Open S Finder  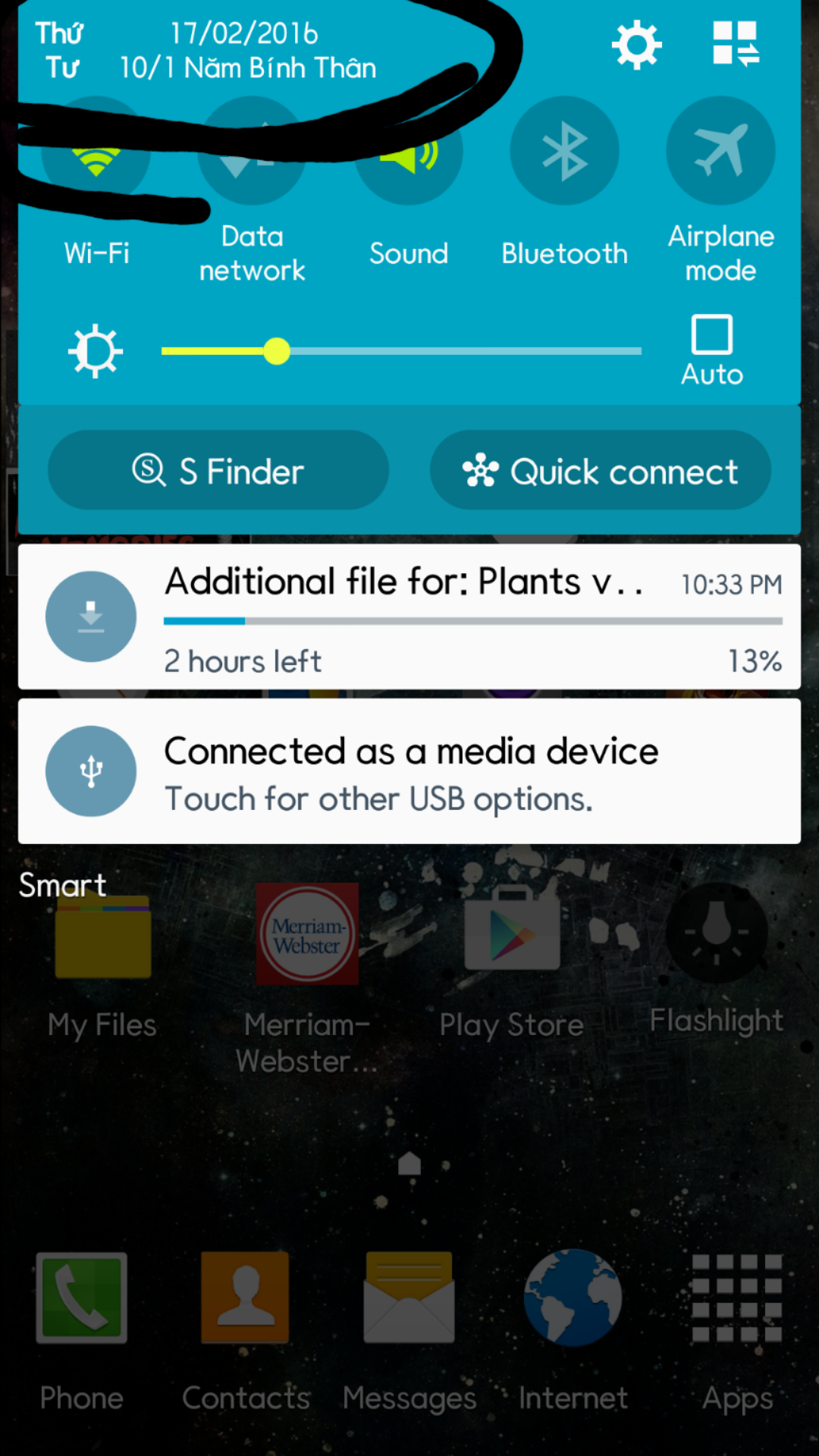(x=218, y=470)
